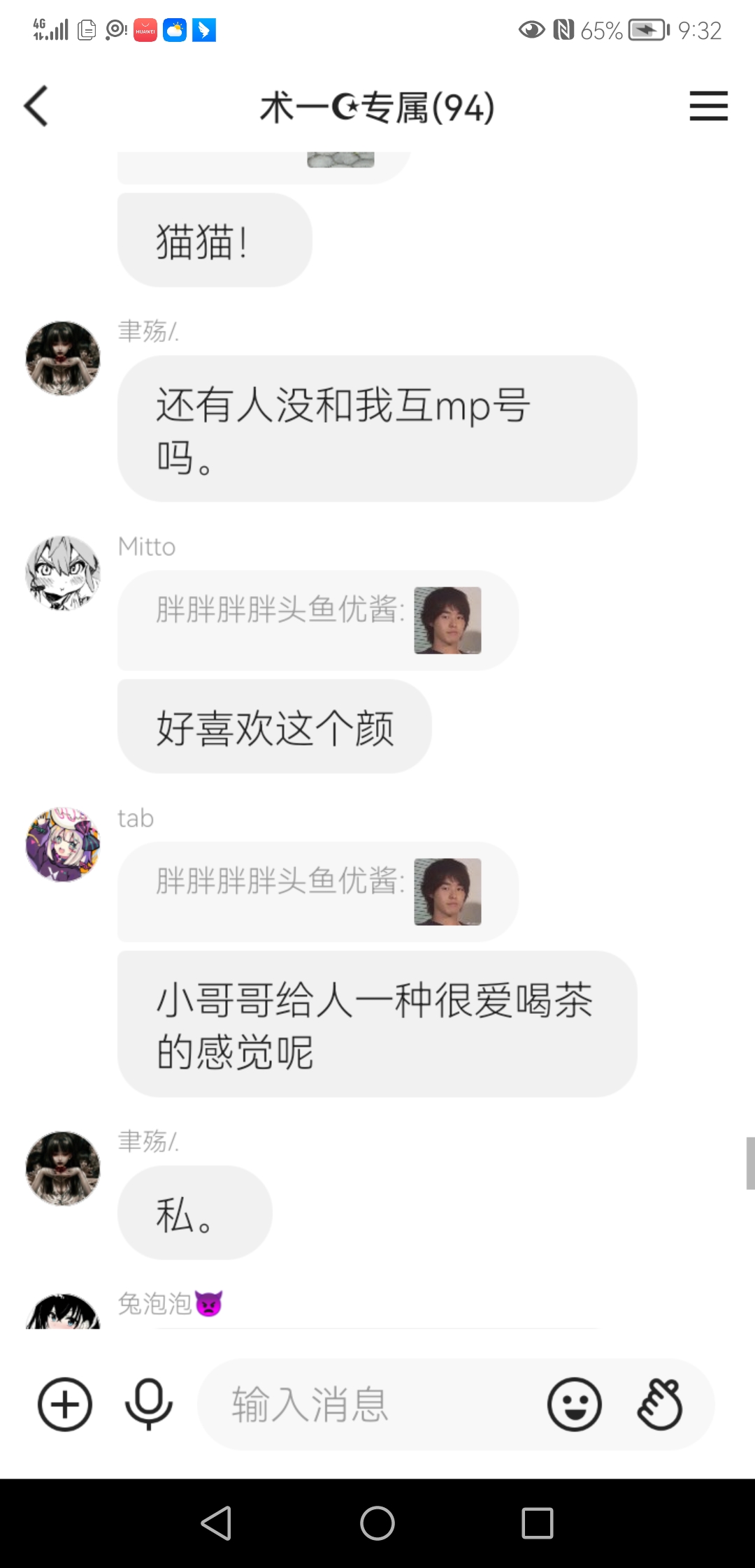Open Mitto's profile avatar
Image resolution: width=755 pixels, height=1568 pixels.
(x=63, y=573)
